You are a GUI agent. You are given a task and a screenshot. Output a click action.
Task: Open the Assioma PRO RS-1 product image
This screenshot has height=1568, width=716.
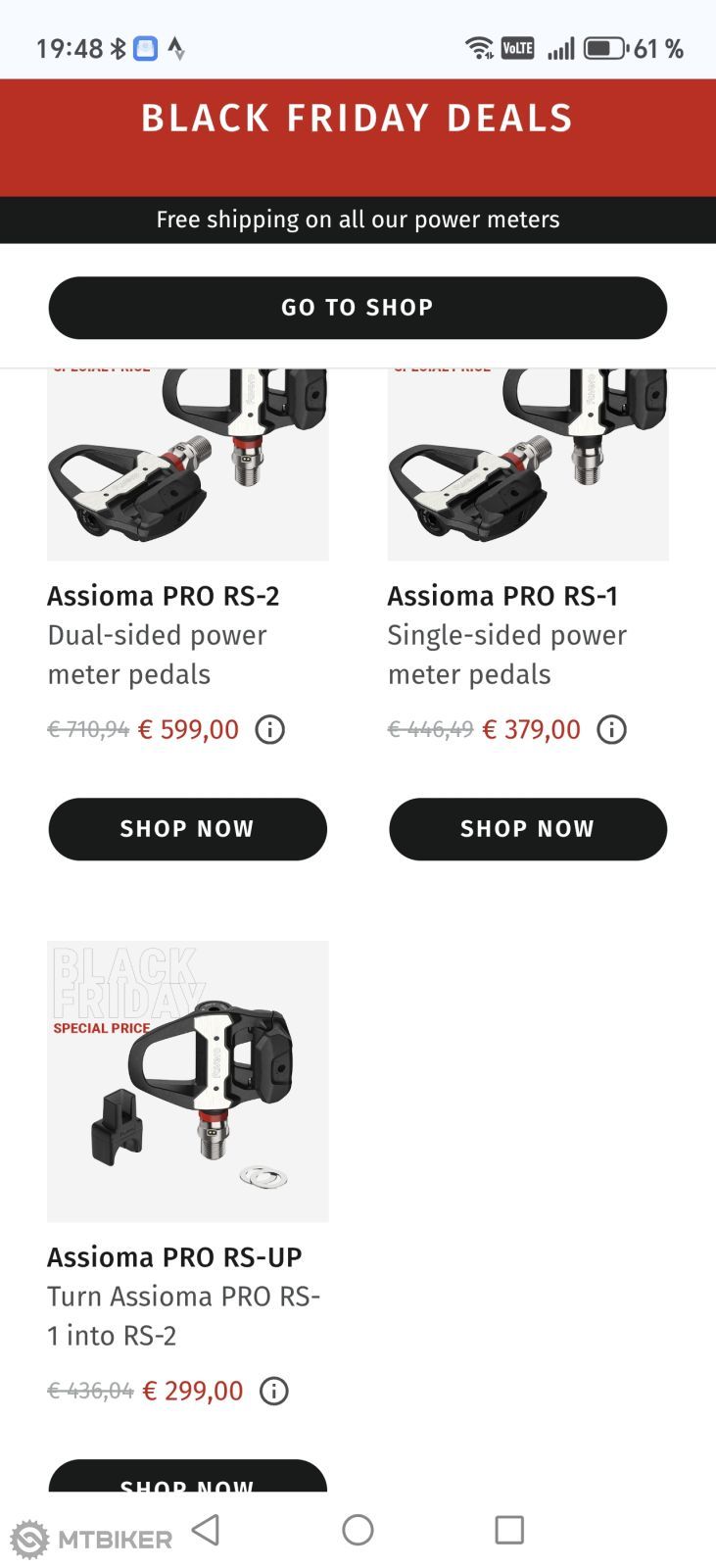[528, 465]
